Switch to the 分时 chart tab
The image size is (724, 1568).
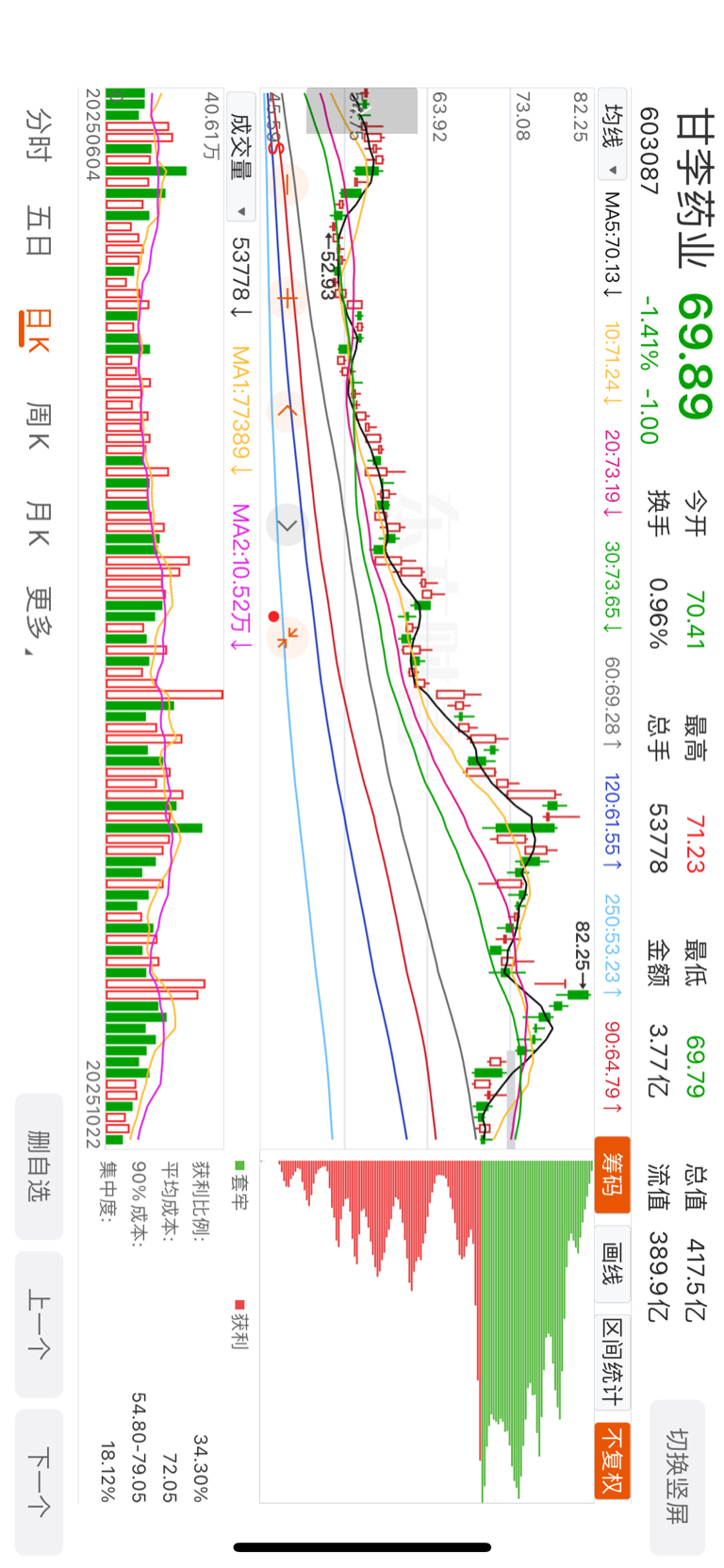pyautogui.click(x=38, y=134)
